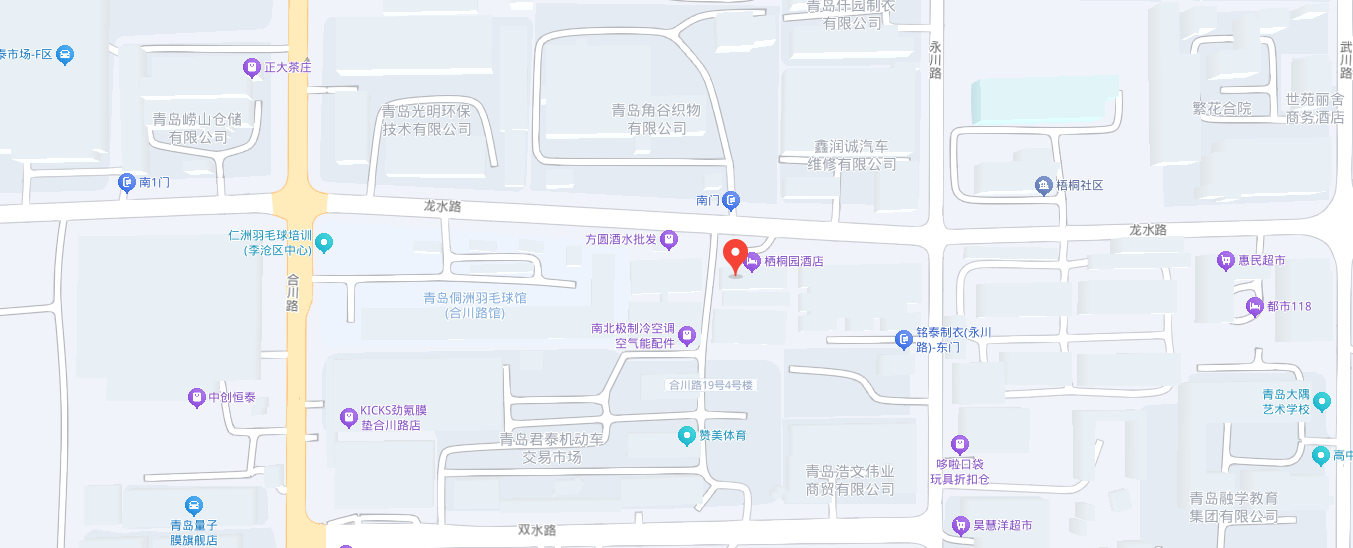Tap the KICKS劲氪膜垫合川路店 marker
Image resolution: width=1353 pixels, height=548 pixels.
348,417
